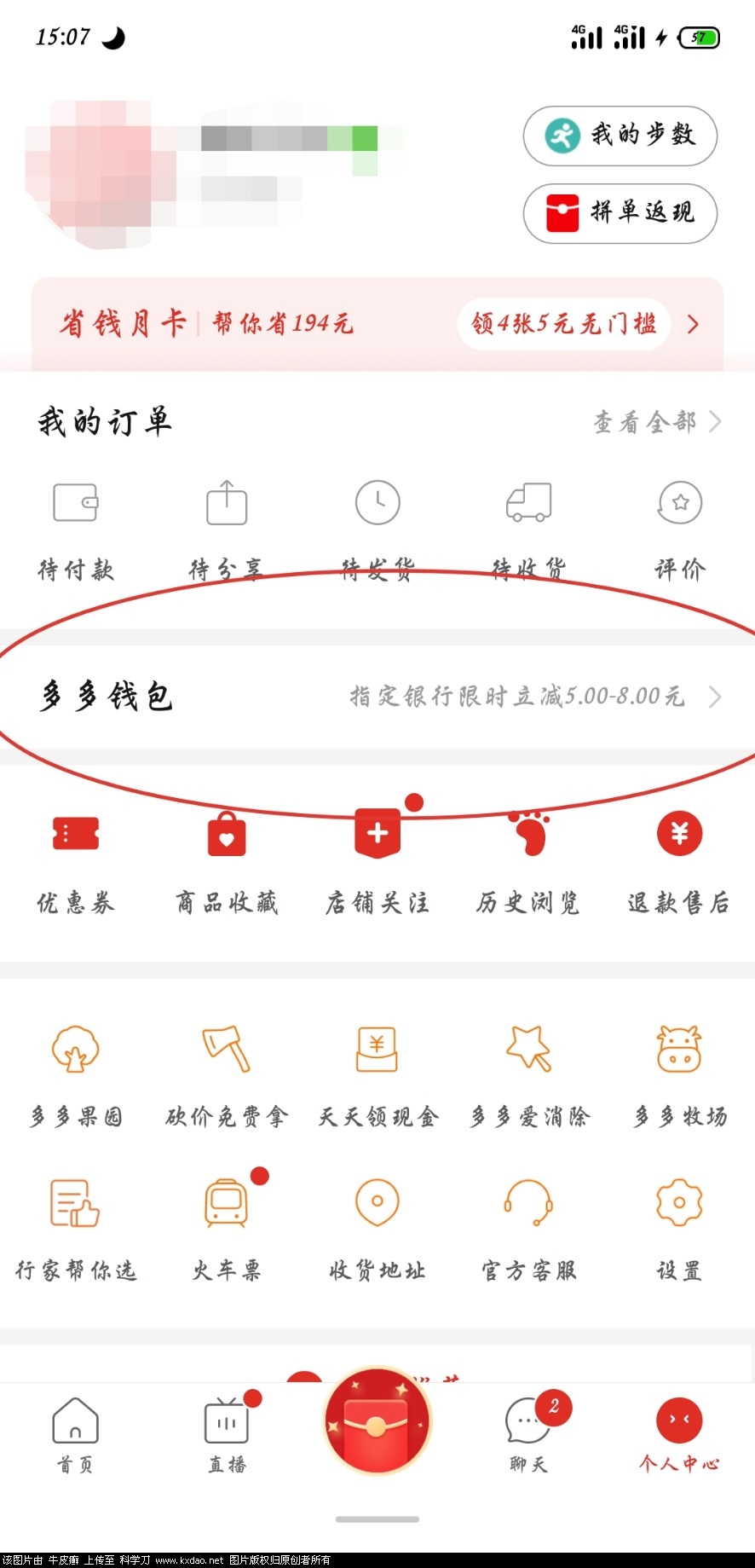Open 设置 settings

(679, 1228)
